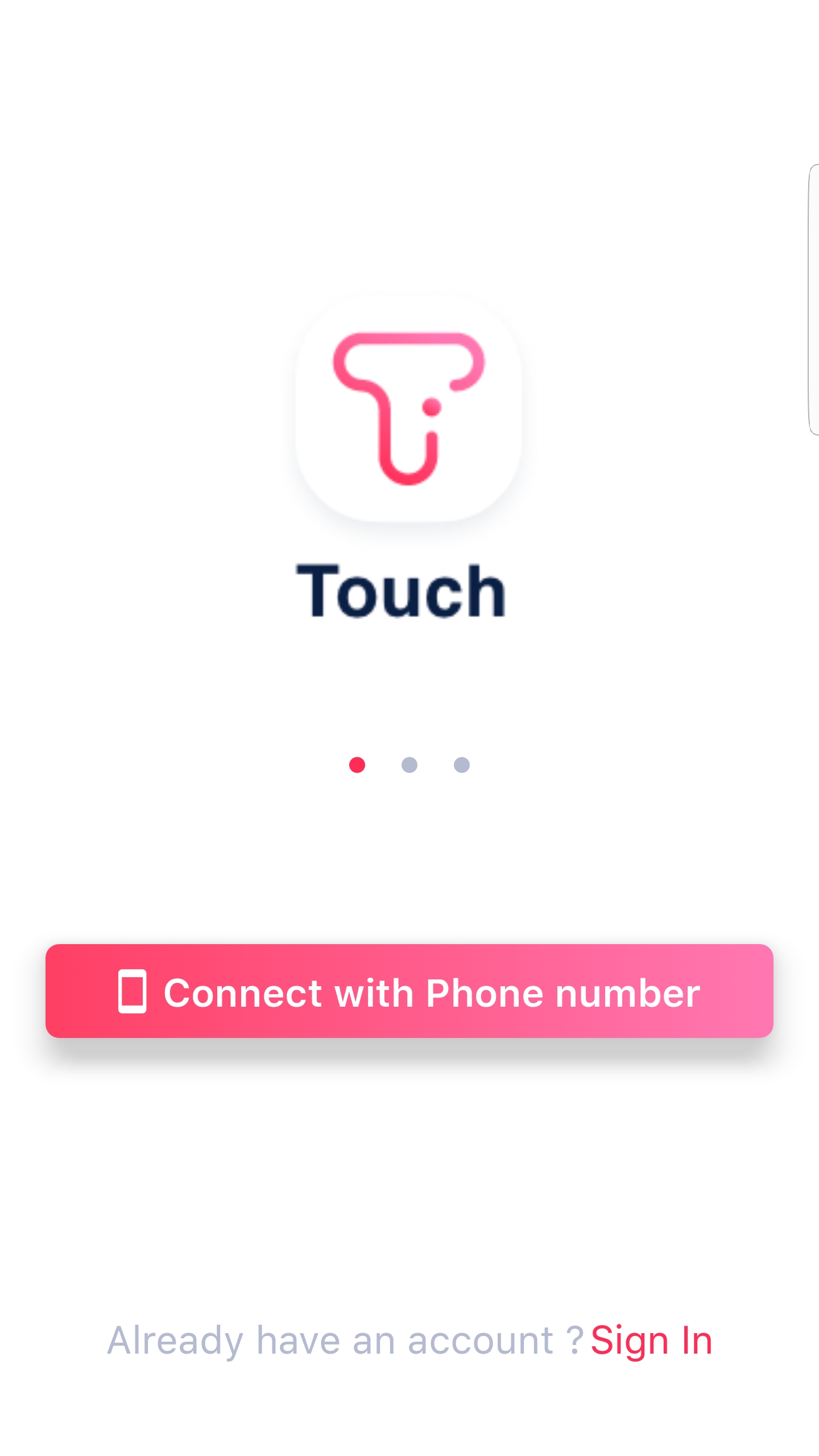This screenshot has width=819, height=1456.
Task: Jump to the third page indicator dot
Action: (x=462, y=765)
